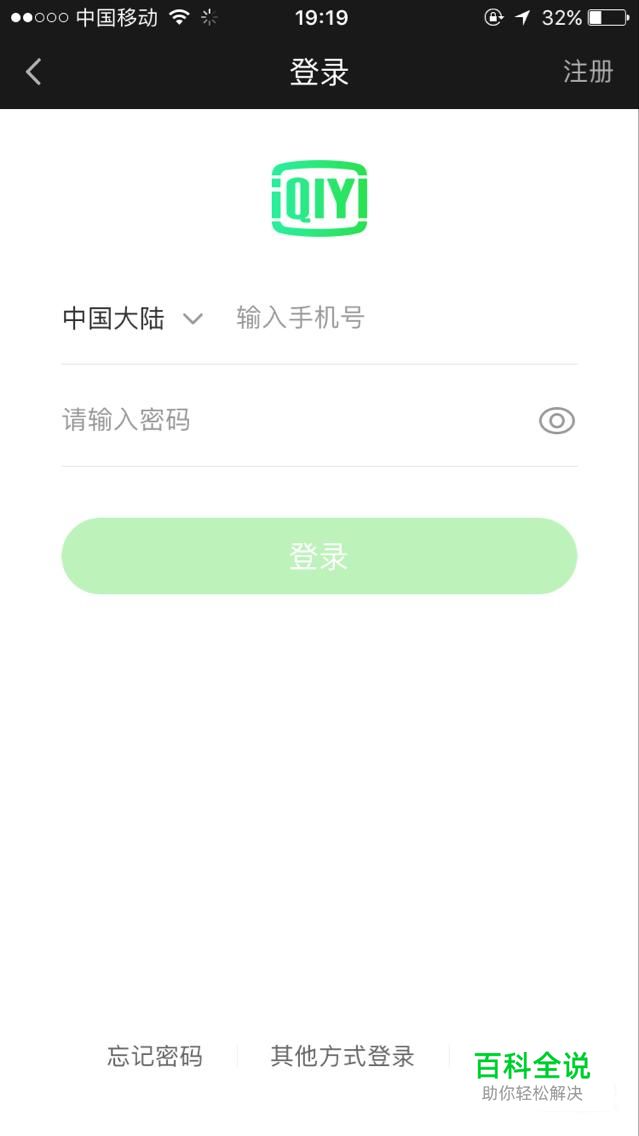This screenshot has height=1136, width=639.
Task: Expand the 中国大陆 region dropdown
Action: pyautogui.click(x=133, y=318)
